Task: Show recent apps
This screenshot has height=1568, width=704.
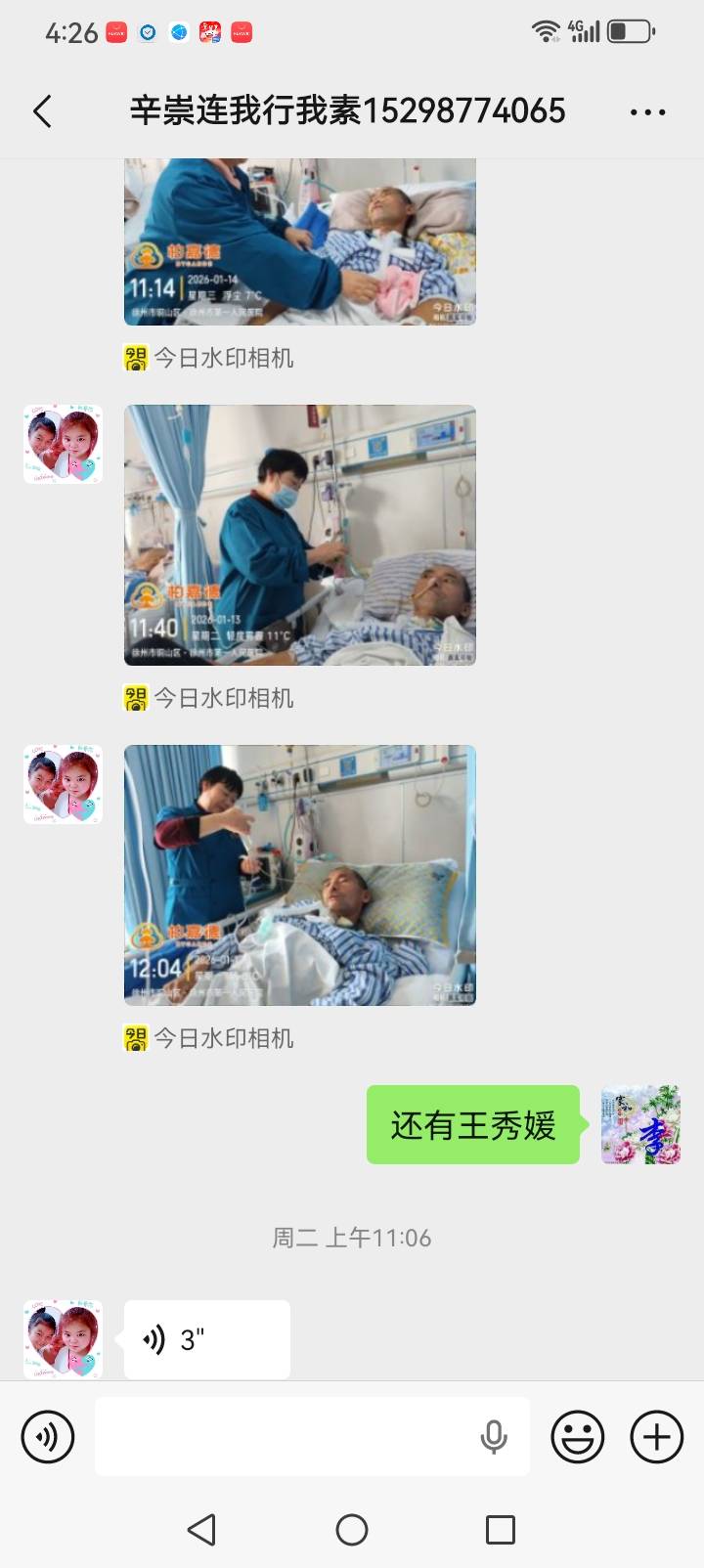Action: 500,1529
